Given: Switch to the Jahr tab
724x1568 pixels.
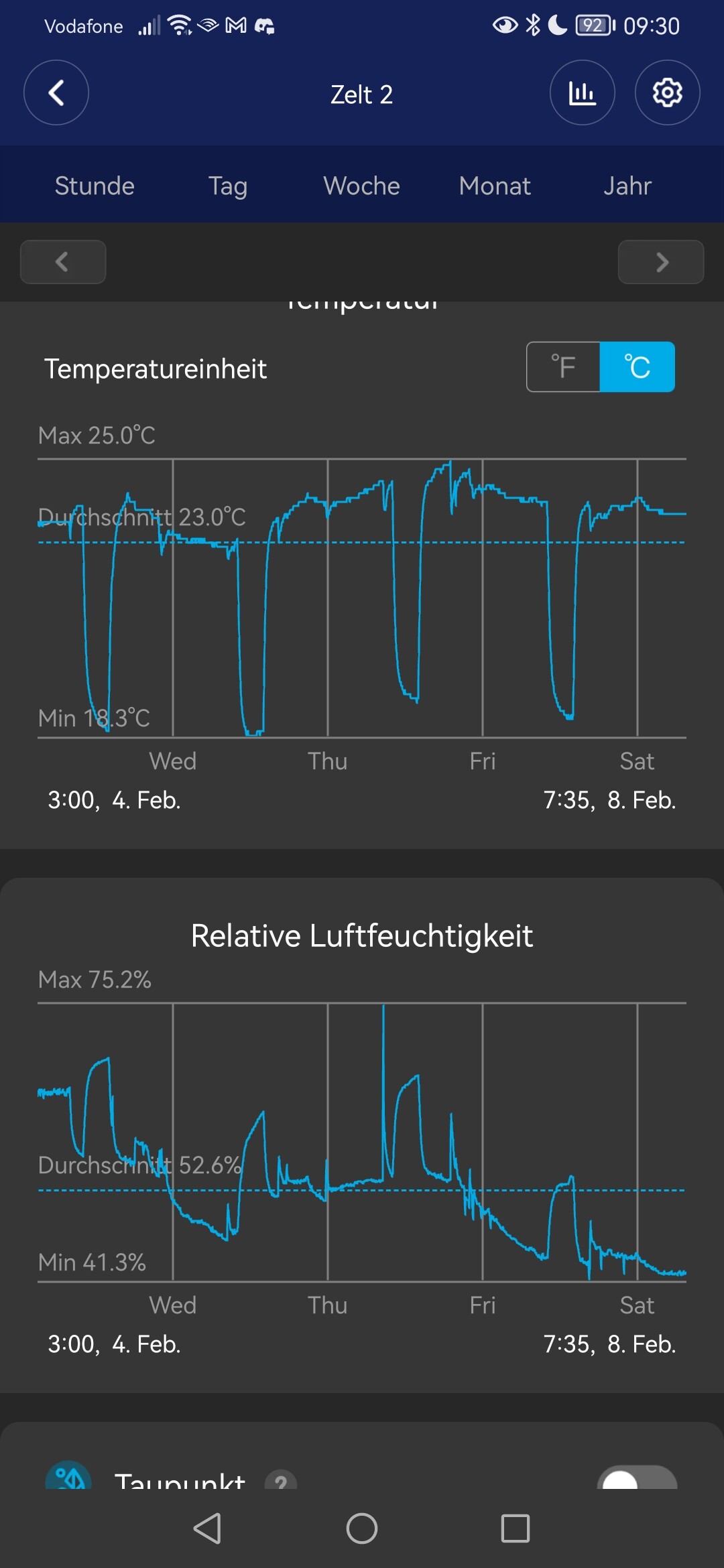Looking at the screenshot, I should [627, 186].
